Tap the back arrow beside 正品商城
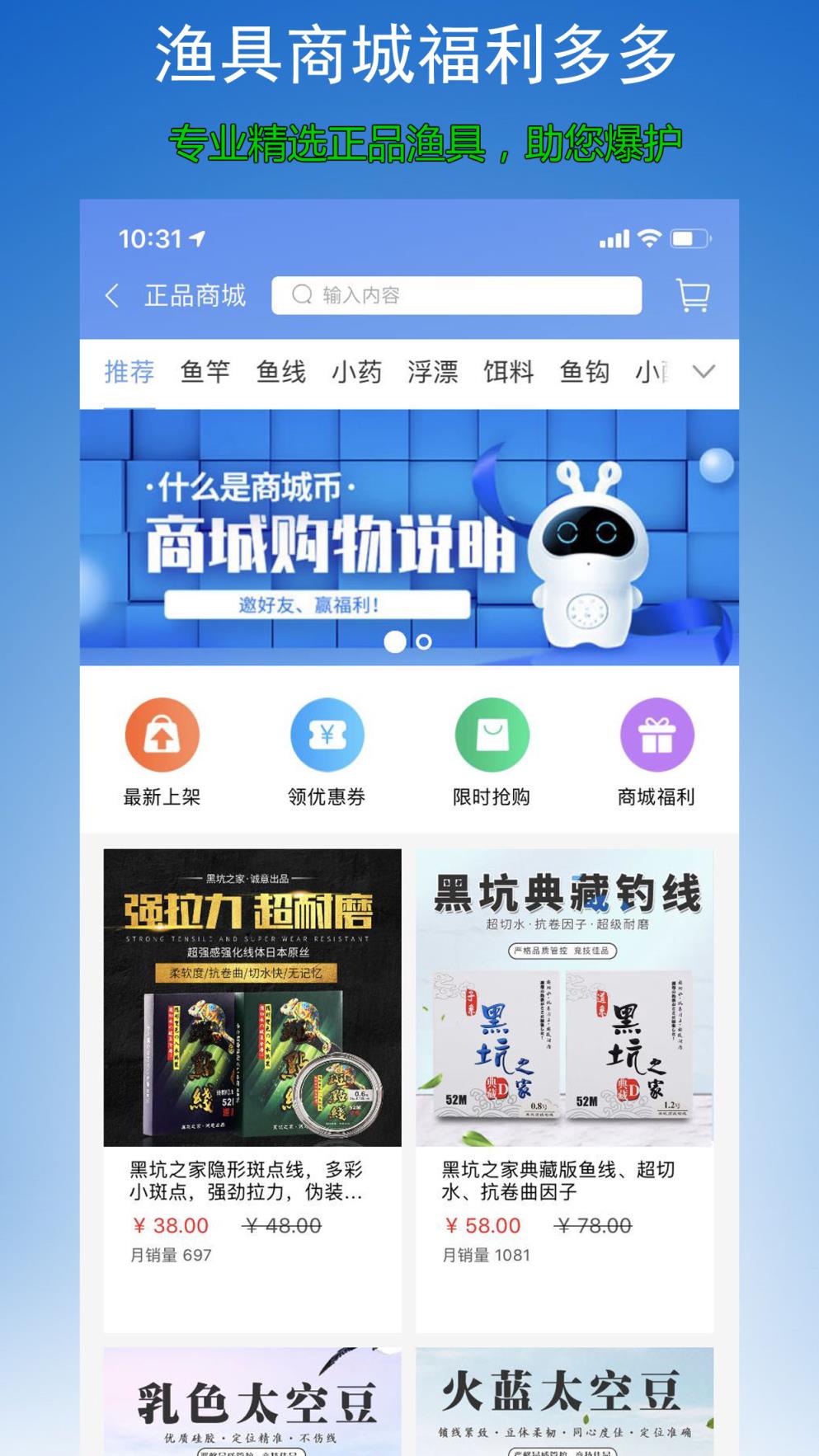Screen dimensions: 819x1456 pos(111,295)
